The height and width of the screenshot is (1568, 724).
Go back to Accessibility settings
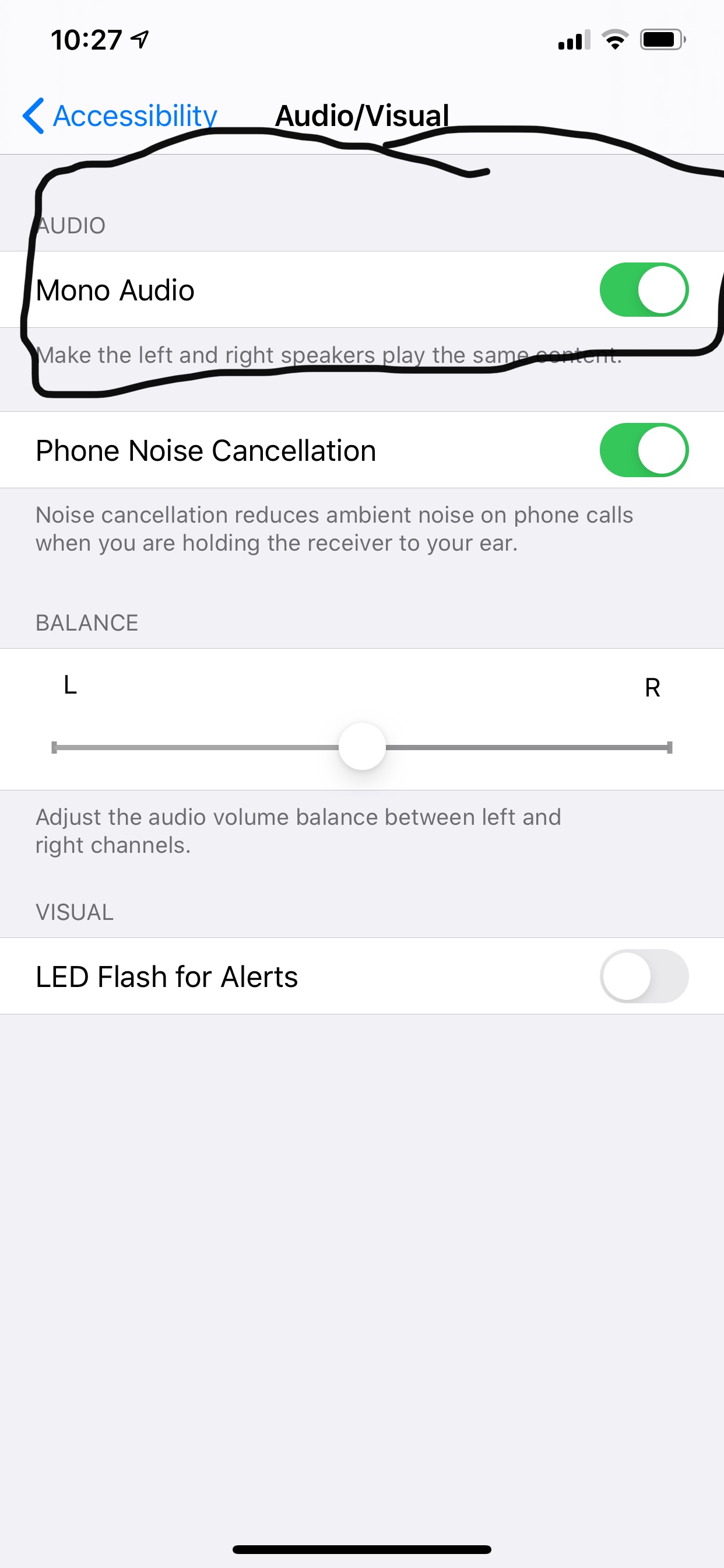tap(120, 116)
